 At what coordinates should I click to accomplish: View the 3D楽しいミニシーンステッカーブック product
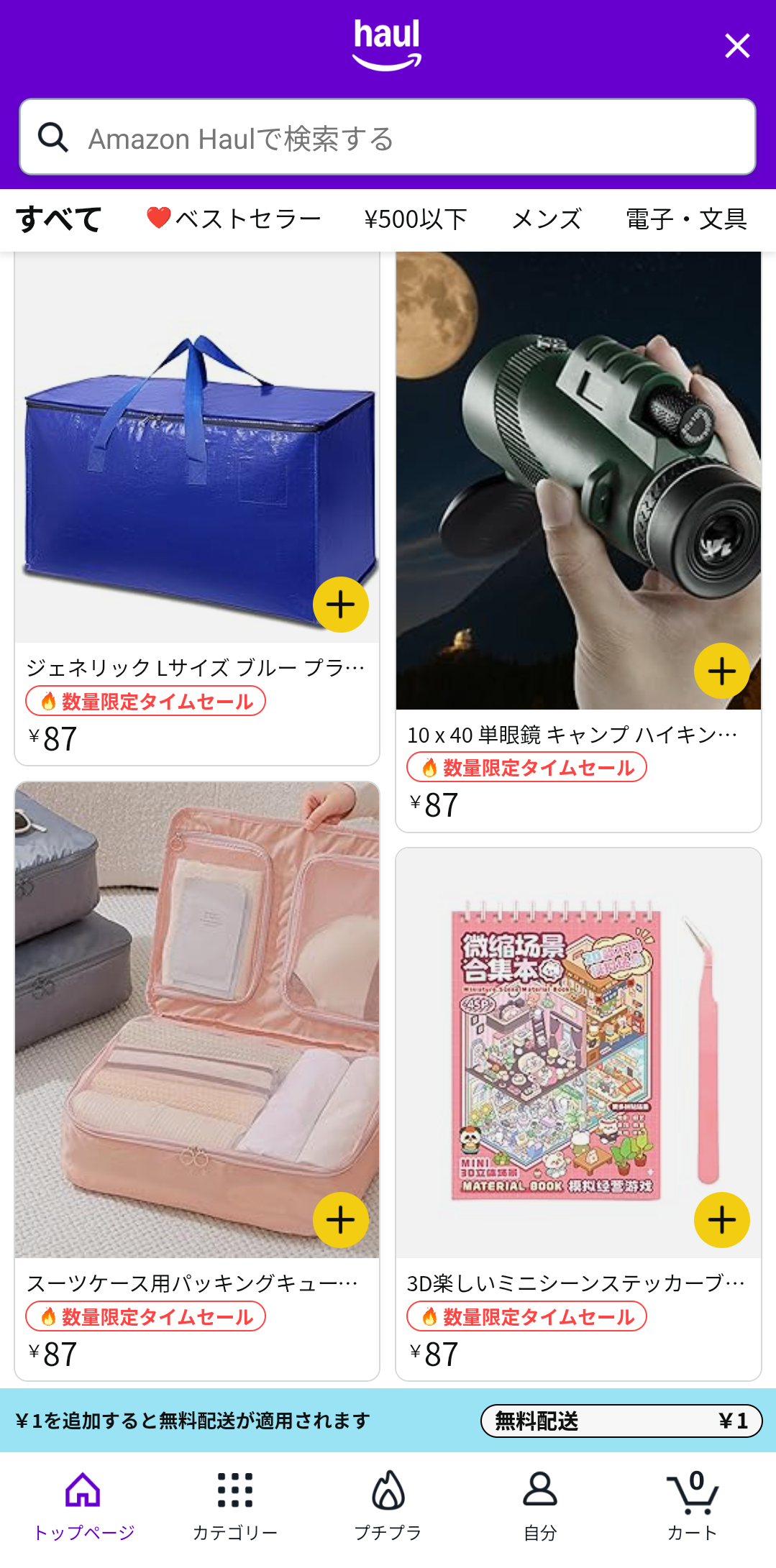pos(575,1283)
